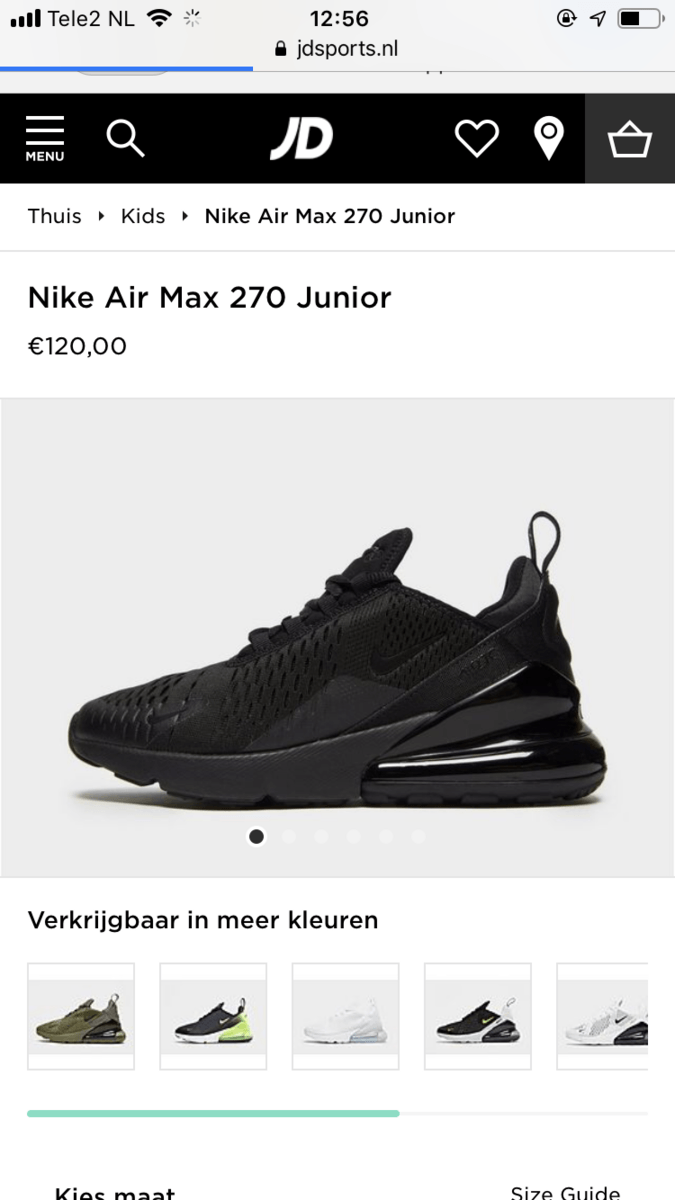Screen dimensions: 675x1200
Task: Jump to the second product image dot
Action: (x=289, y=836)
